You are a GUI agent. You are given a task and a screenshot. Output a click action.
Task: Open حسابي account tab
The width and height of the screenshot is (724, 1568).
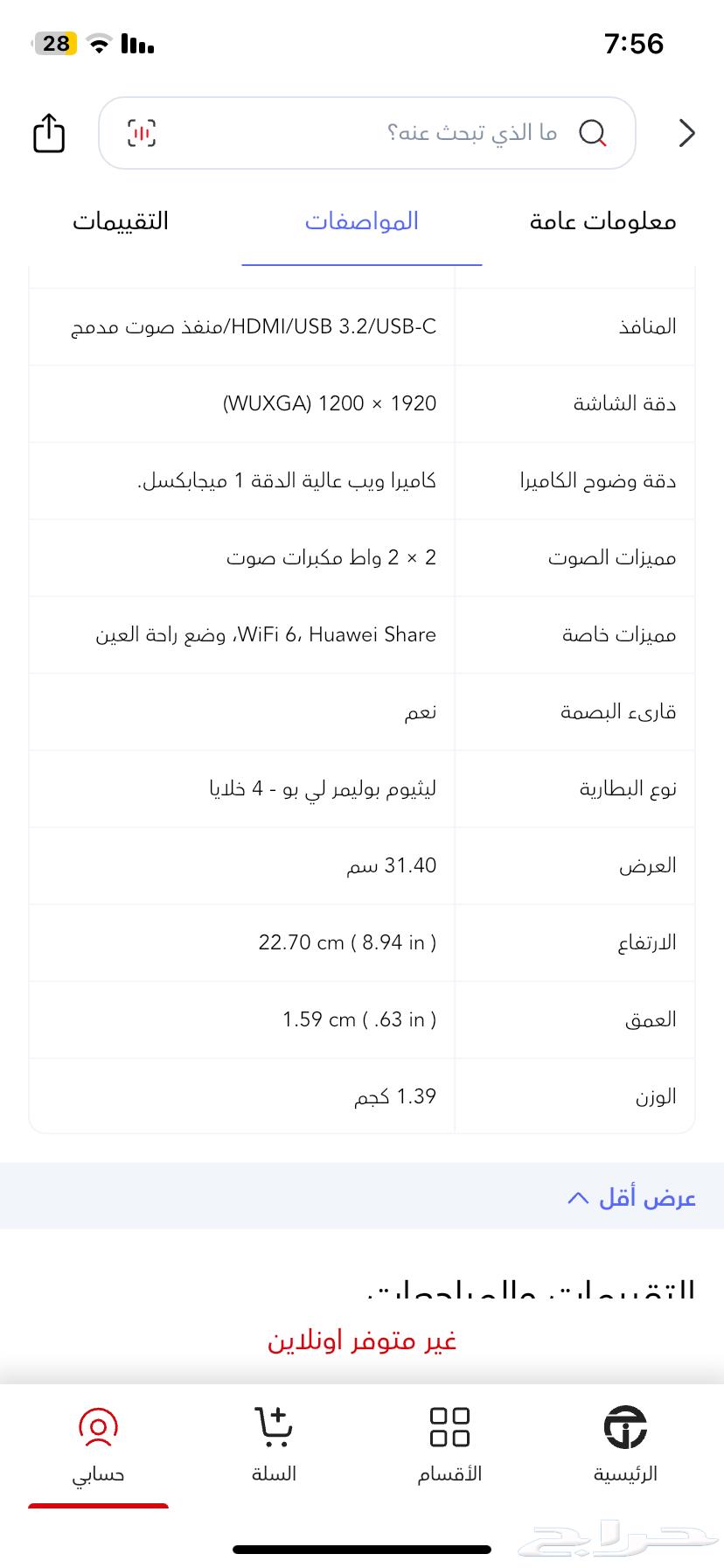(x=98, y=1444)
